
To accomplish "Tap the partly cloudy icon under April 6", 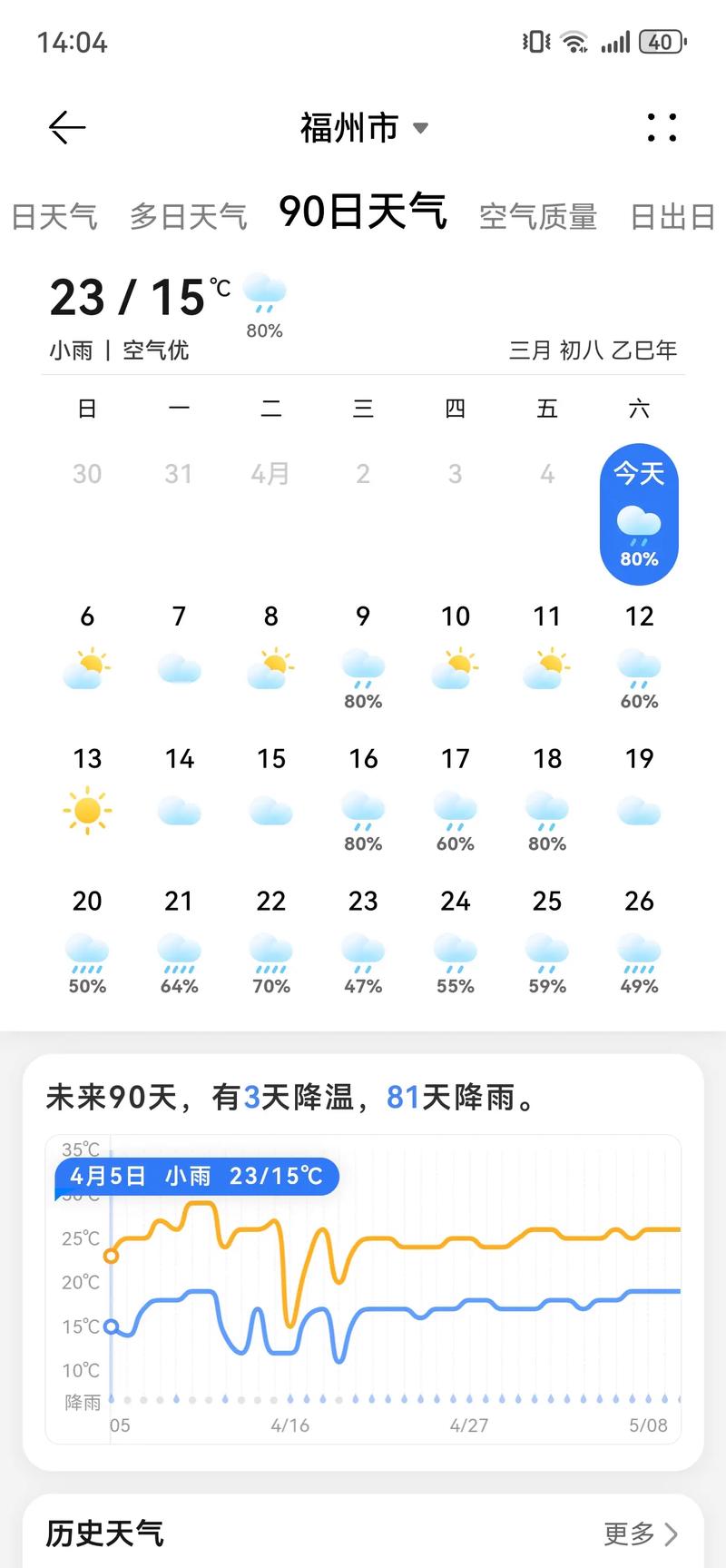I will [x=87, y=667].
